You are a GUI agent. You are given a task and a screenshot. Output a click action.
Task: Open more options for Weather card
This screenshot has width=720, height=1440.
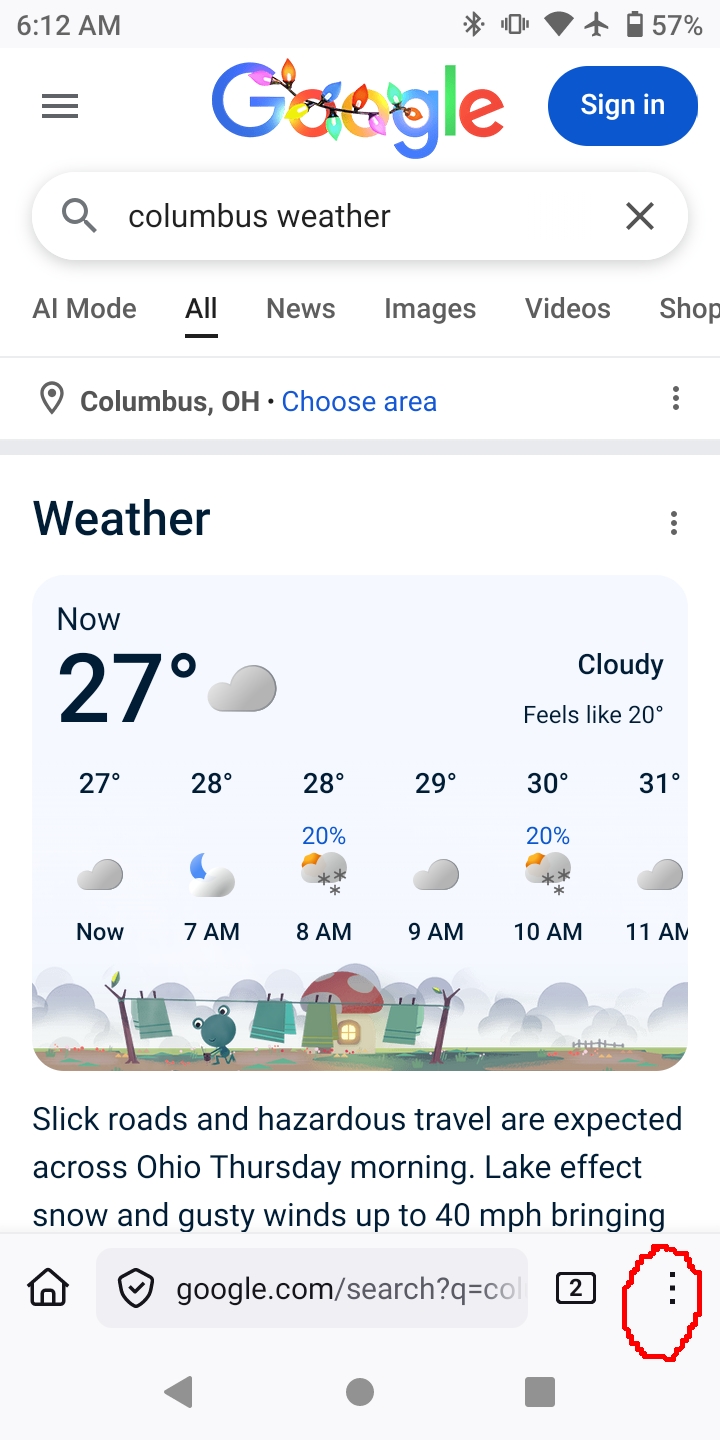point(674,523)
